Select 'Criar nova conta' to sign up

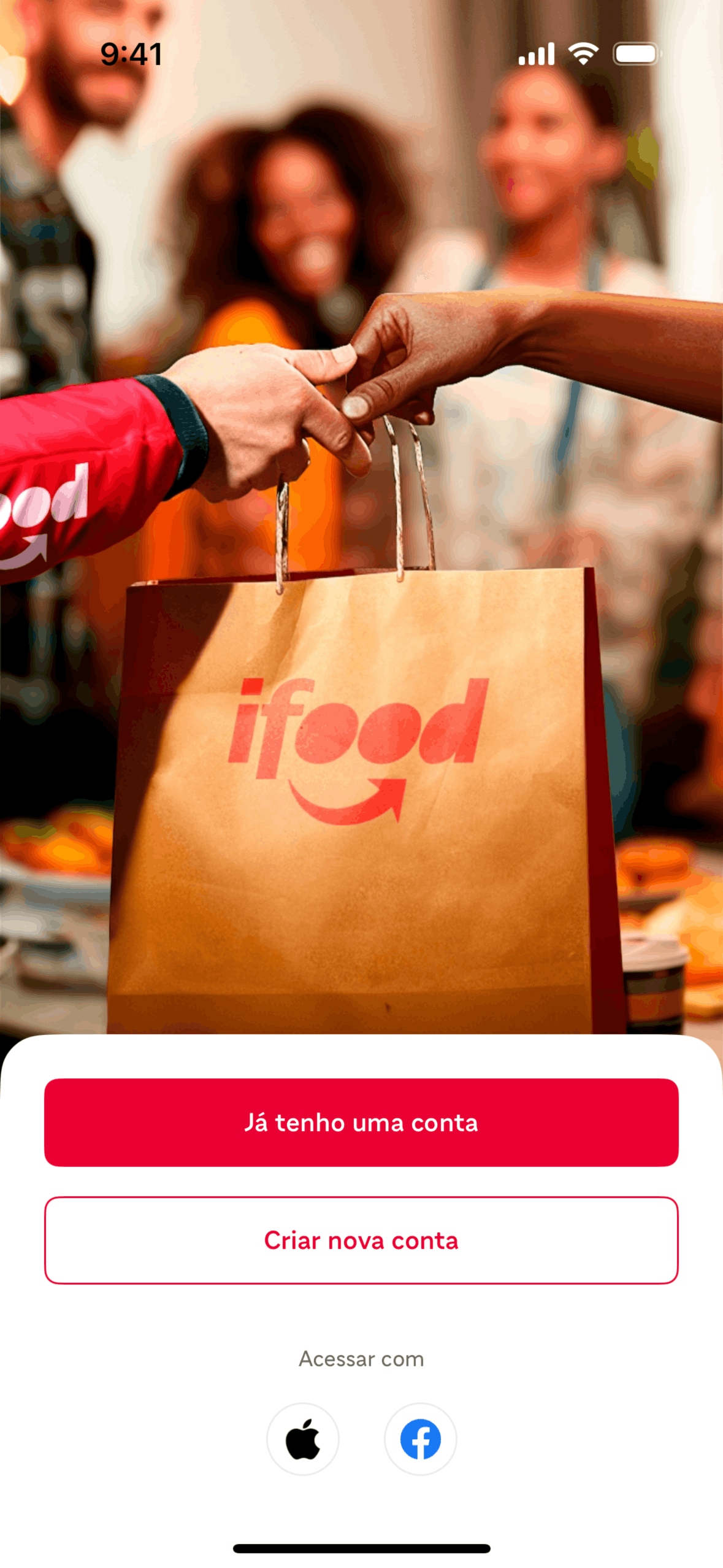(x=361, y=1240)
